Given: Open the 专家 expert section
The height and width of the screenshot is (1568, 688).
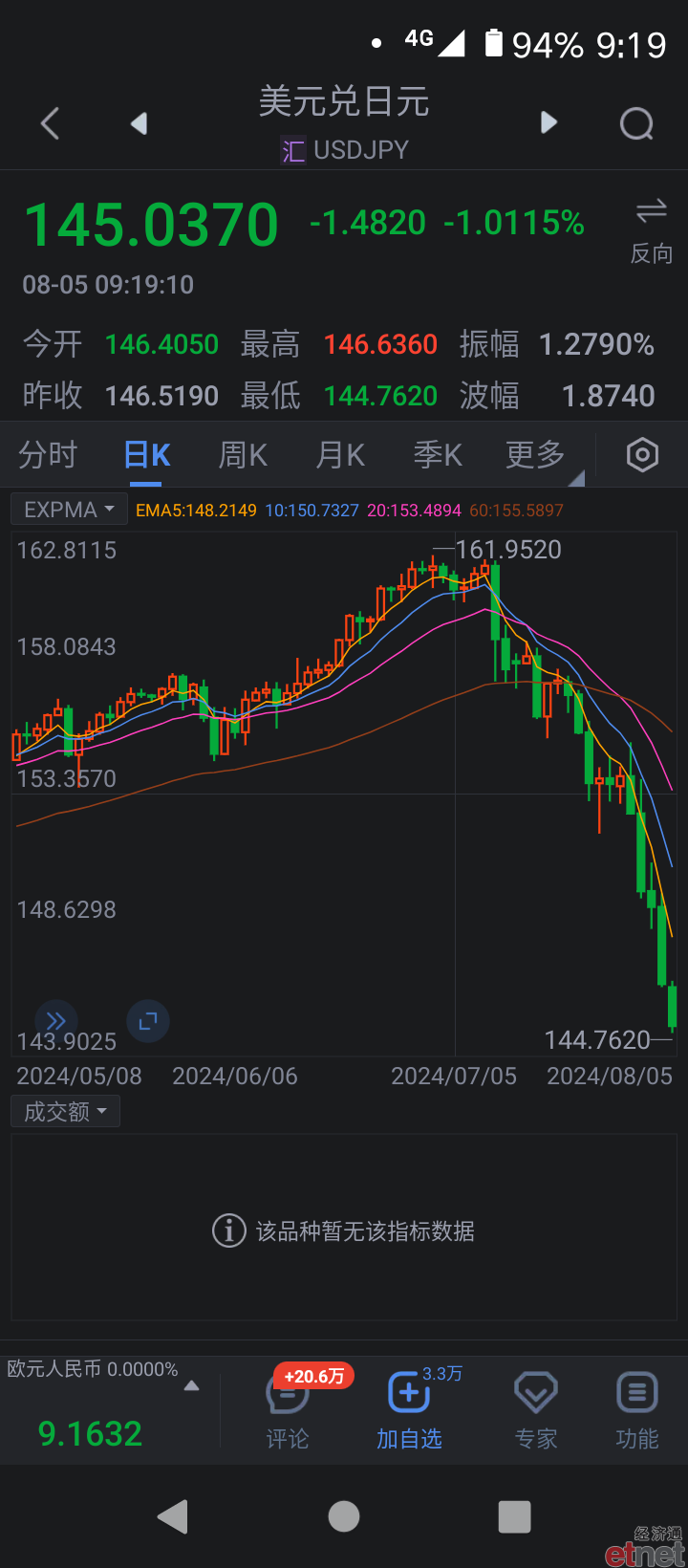Looking at the screenshot, I should (536, 1410).
